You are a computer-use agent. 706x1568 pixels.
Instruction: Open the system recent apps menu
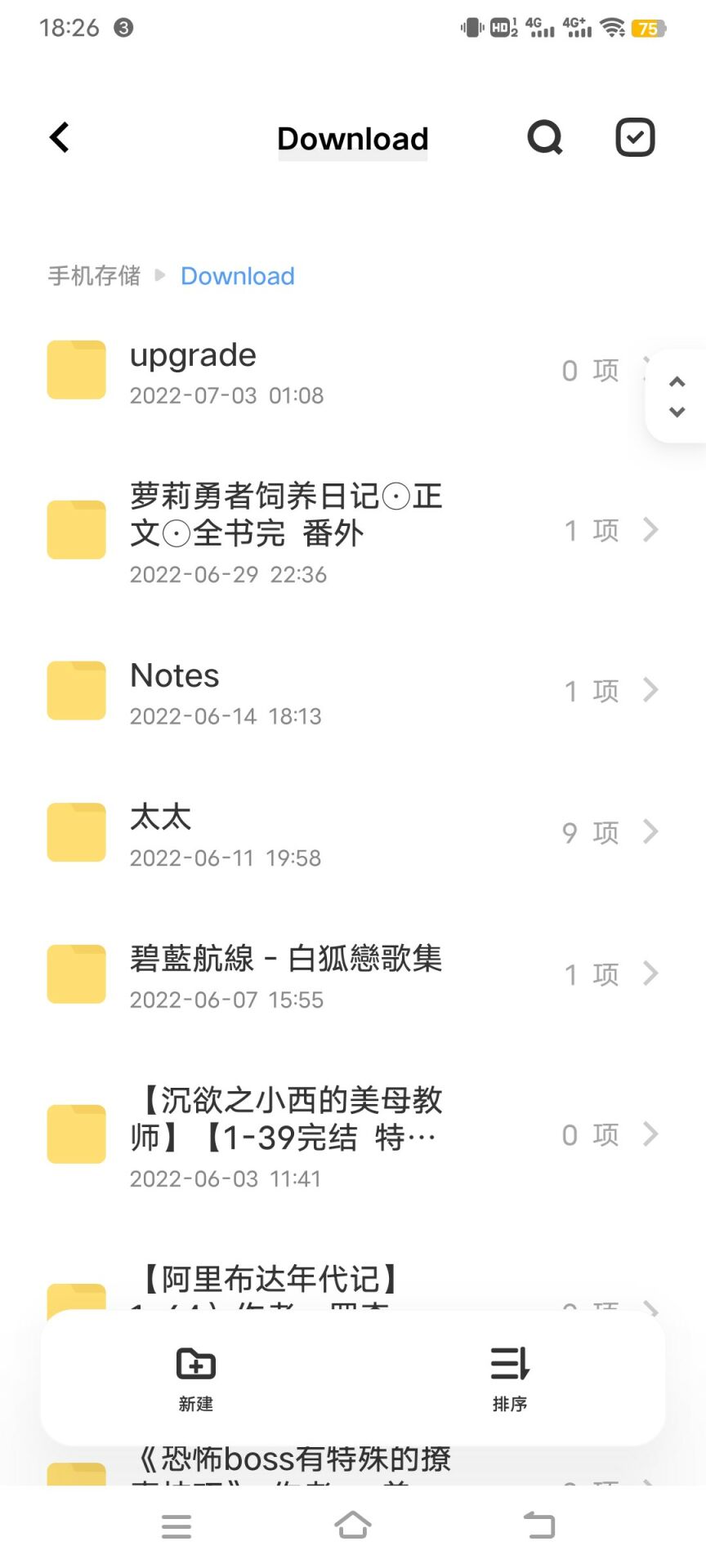point(176,1526)
